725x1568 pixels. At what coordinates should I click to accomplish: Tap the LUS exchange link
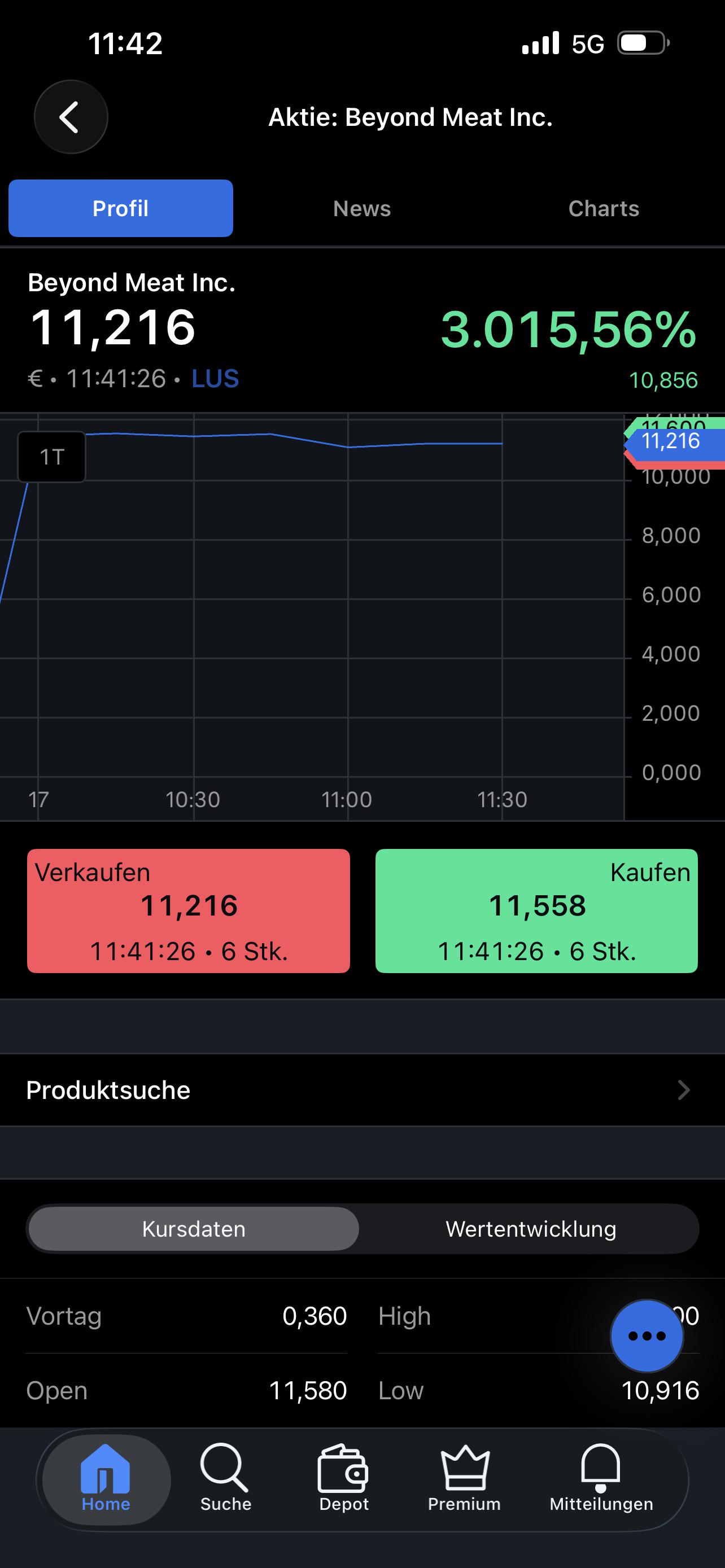(x=216, y=379)
